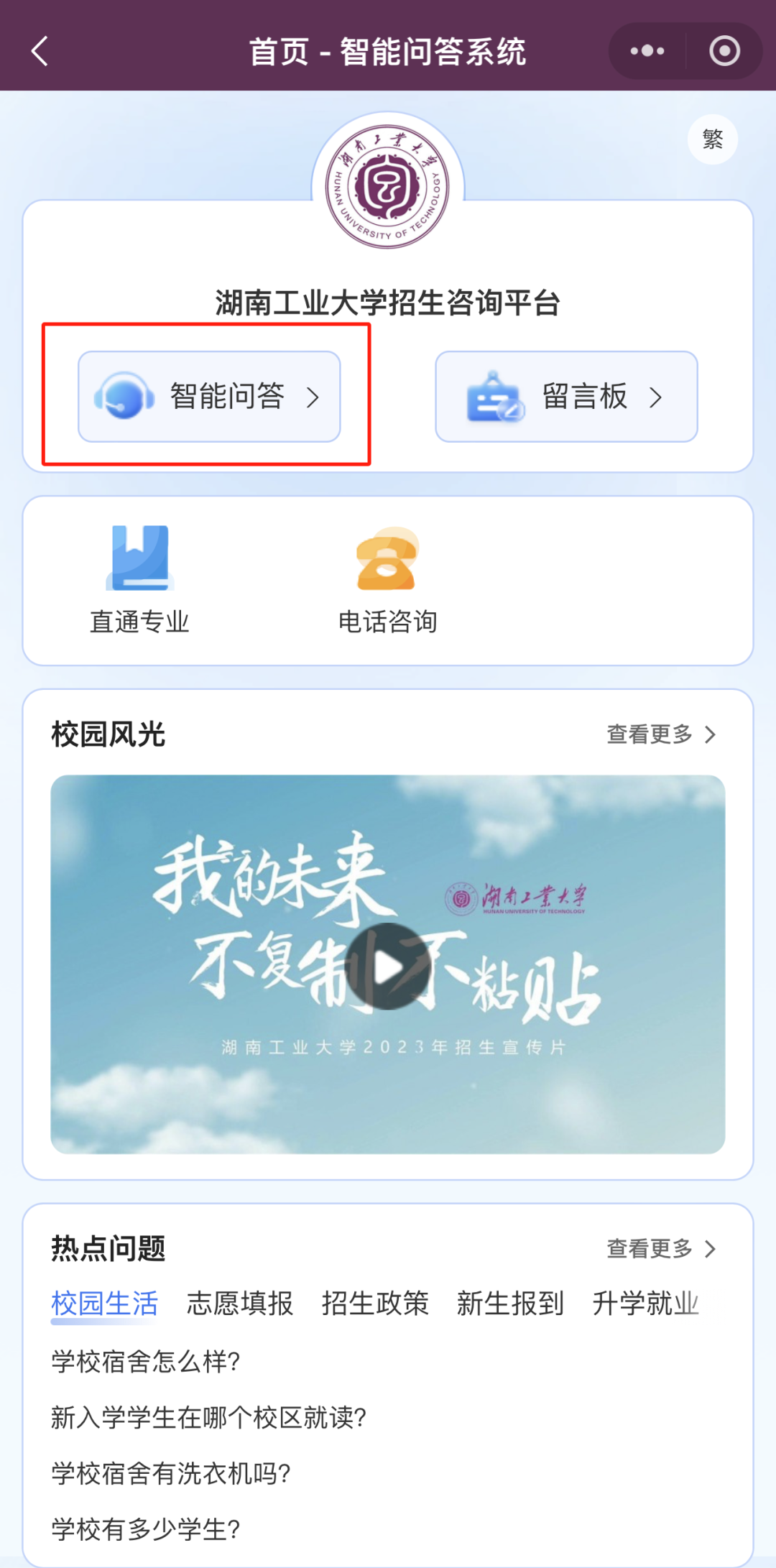Switch to the 升学就业 tab
Image resolution: width=776 pixels, height=1568 pixels.
click(x=645, y=1304)
